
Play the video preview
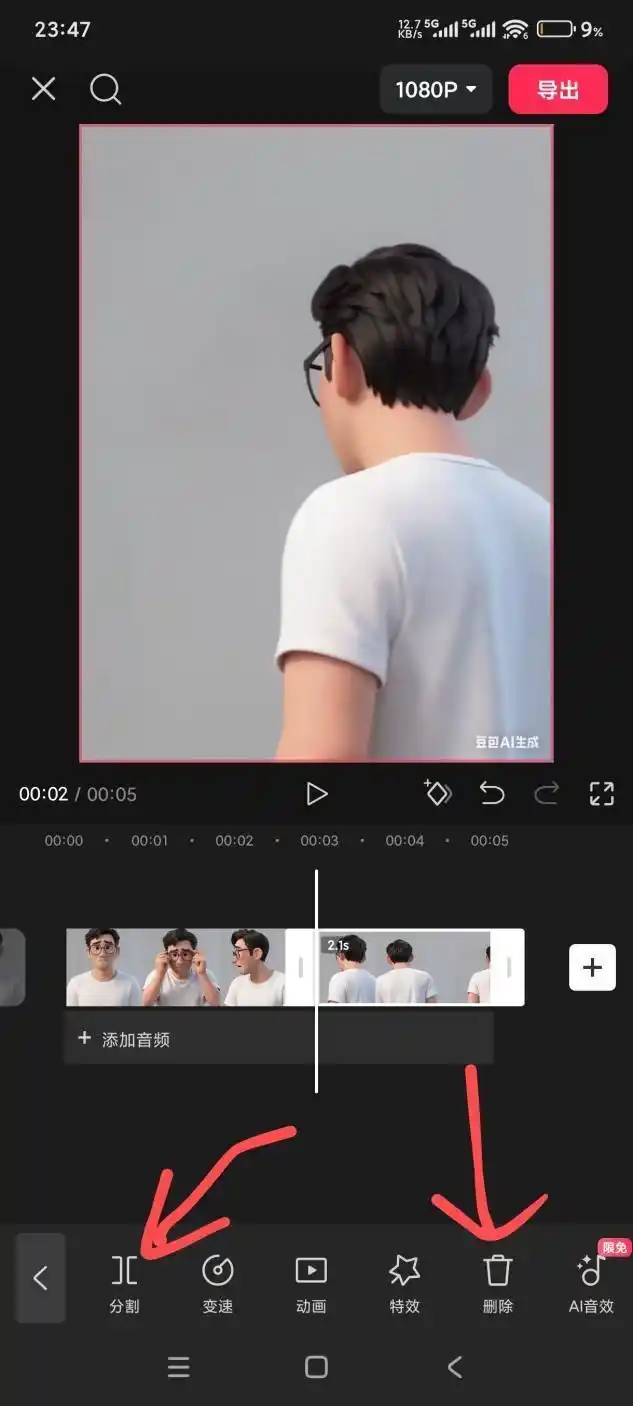pos(316,794)
